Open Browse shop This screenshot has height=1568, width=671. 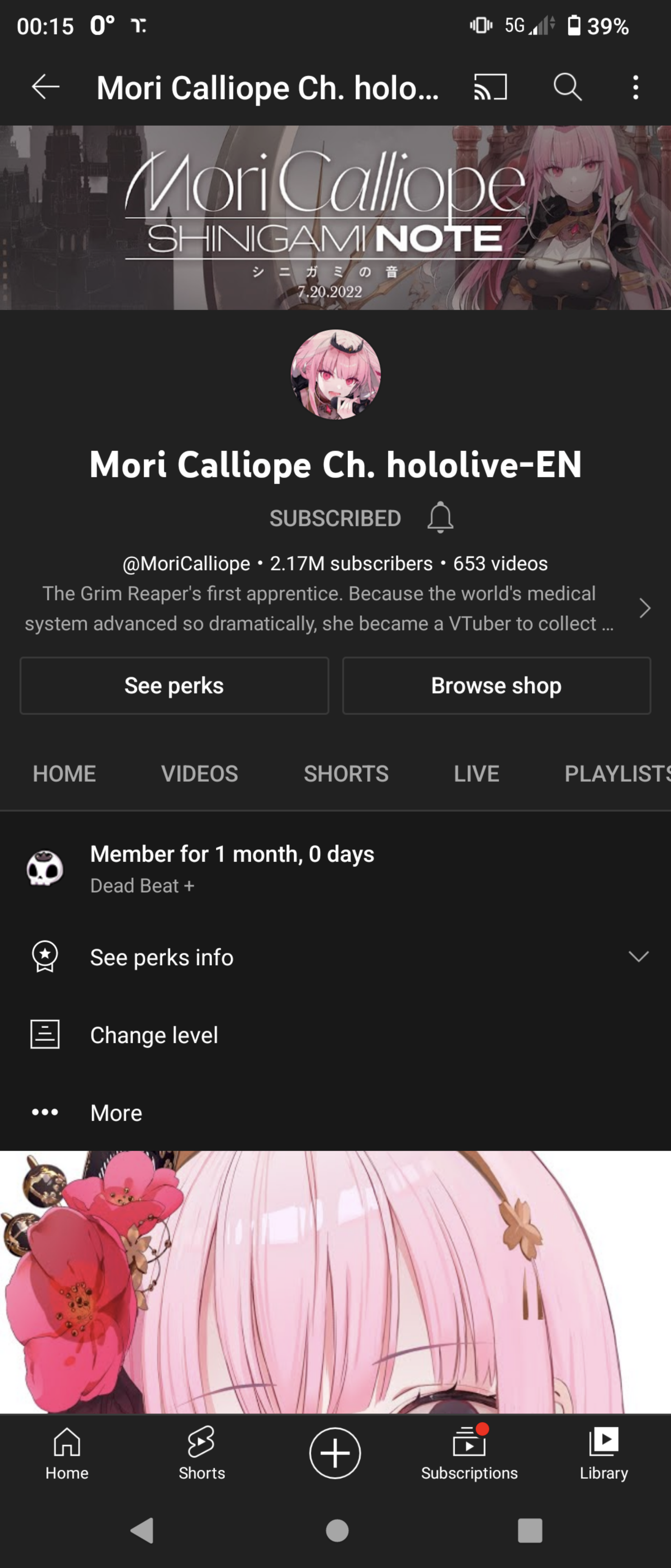[496, 686]
